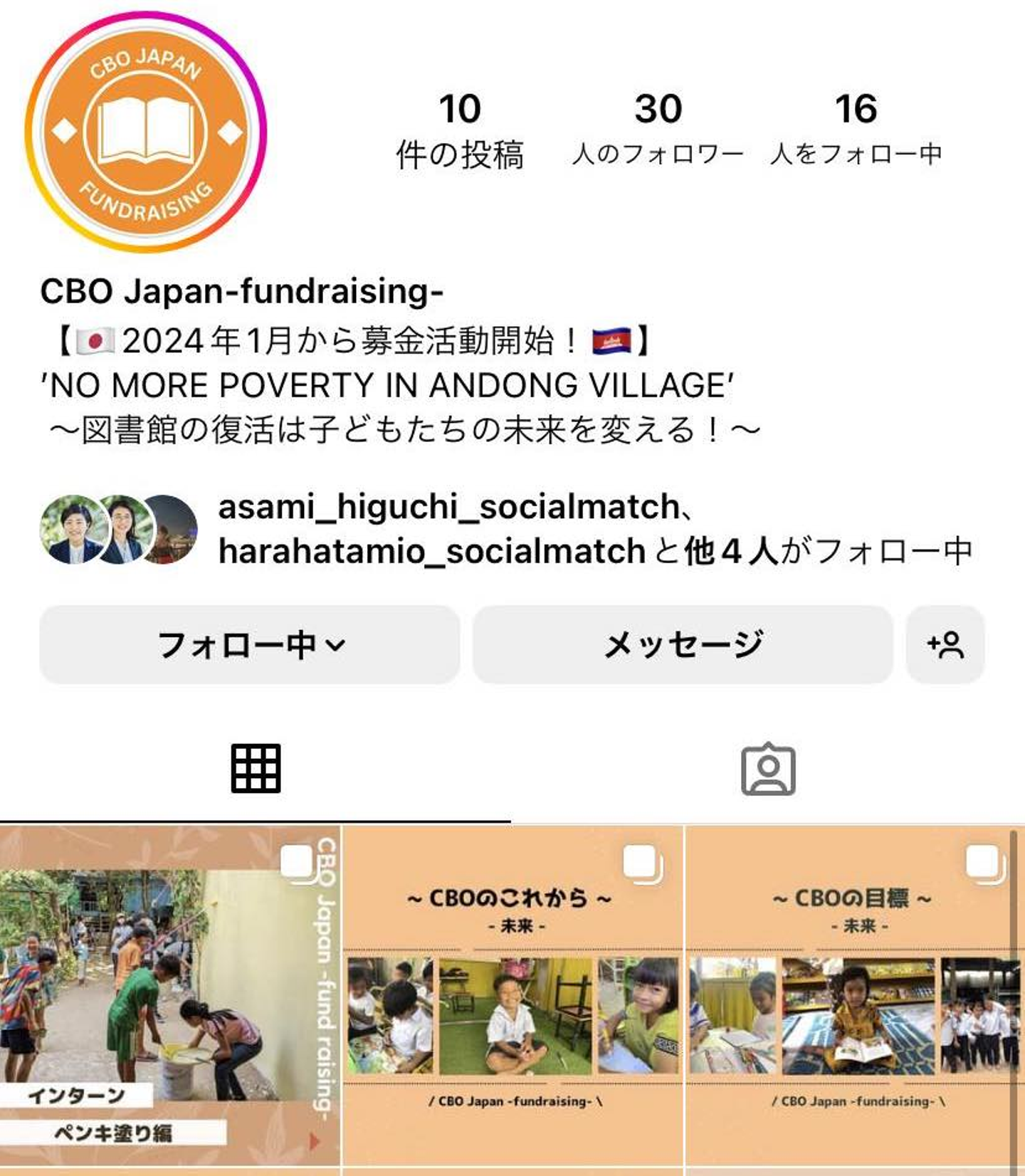The height and width of the screenshot is (1176, 1025).
Task: Tap the メッセージ button to send a message
Action: pyautogui.click(x=683, y=645)
